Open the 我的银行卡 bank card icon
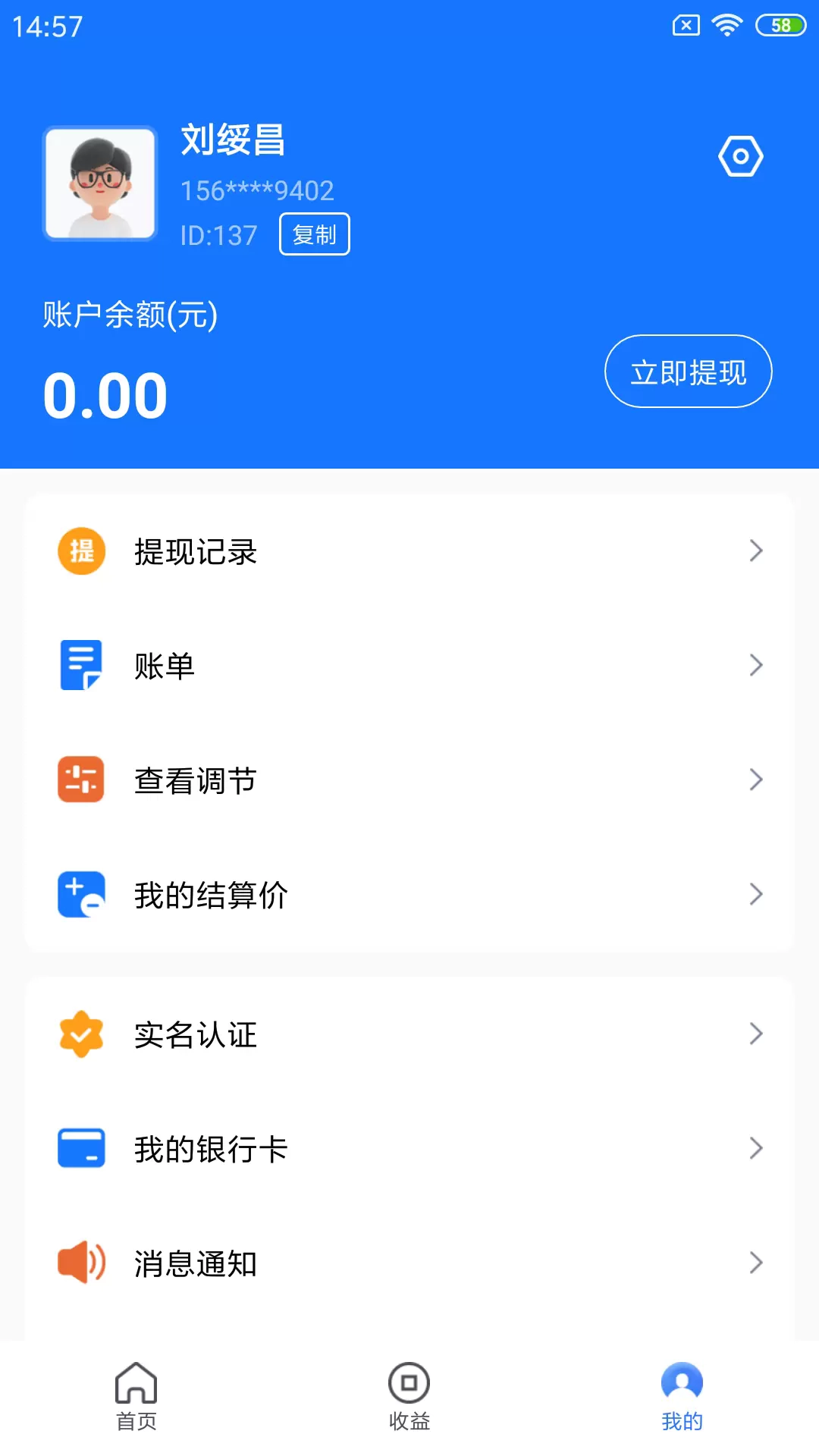 (81, 1148)
